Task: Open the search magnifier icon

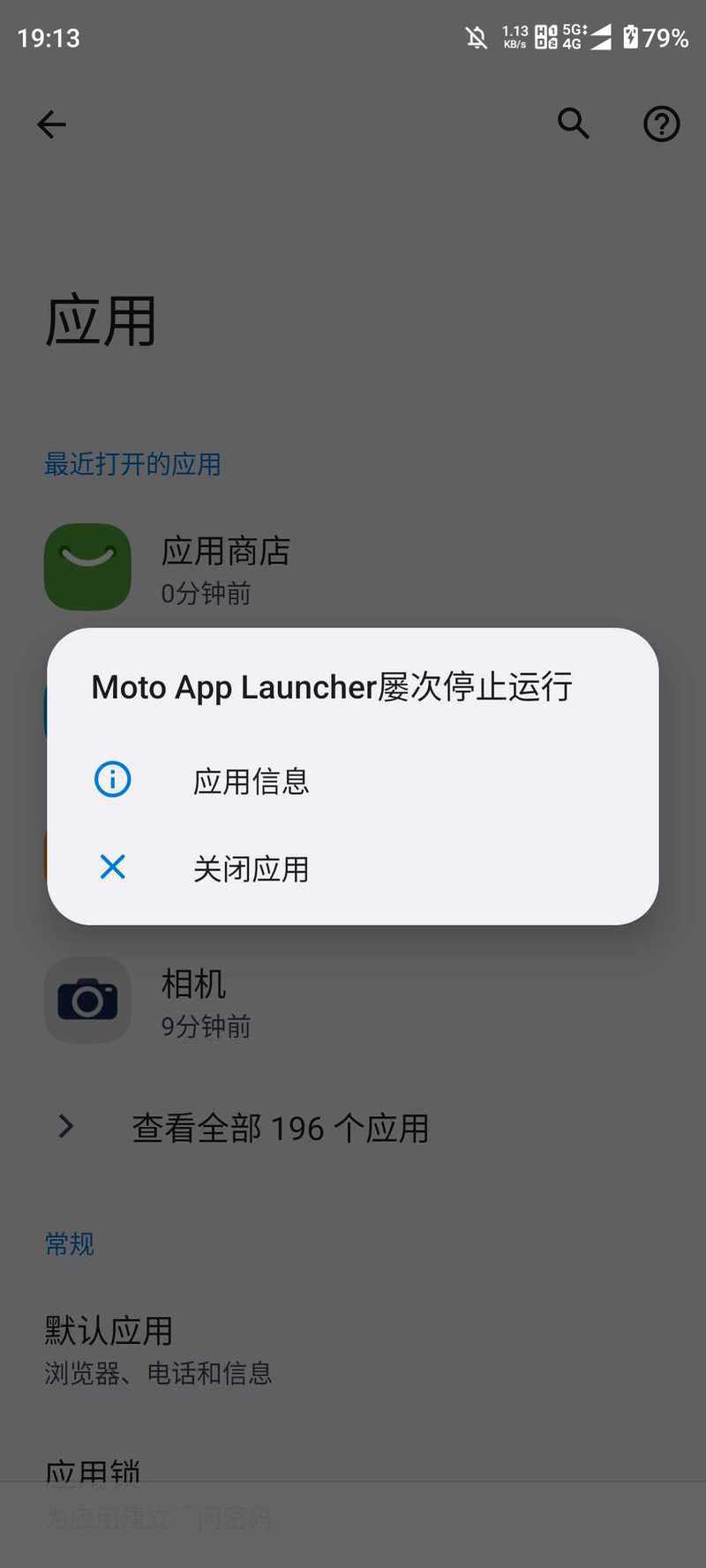Action: tap(574, 124)
